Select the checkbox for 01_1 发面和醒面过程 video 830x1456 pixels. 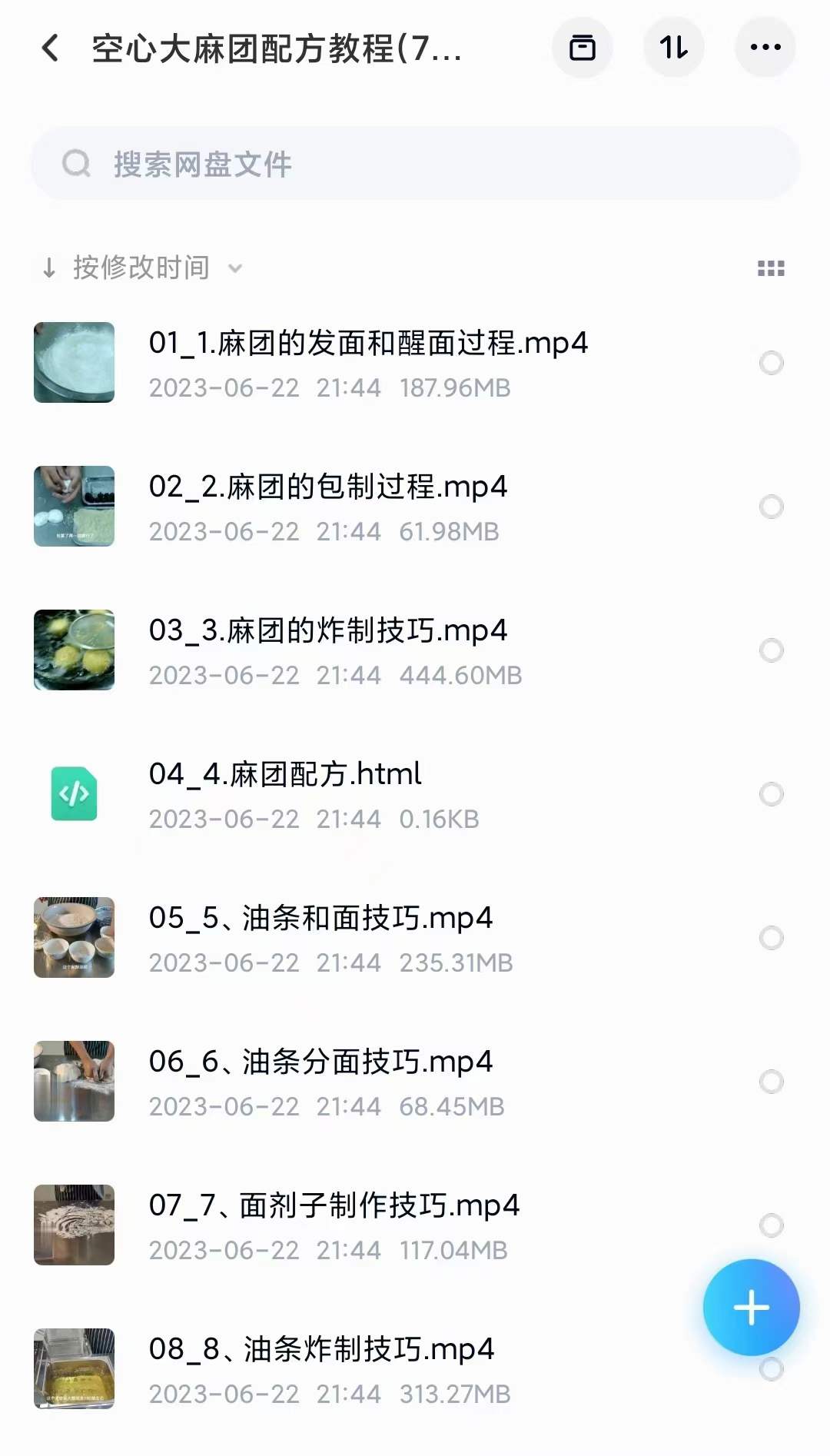pos(771,363)
